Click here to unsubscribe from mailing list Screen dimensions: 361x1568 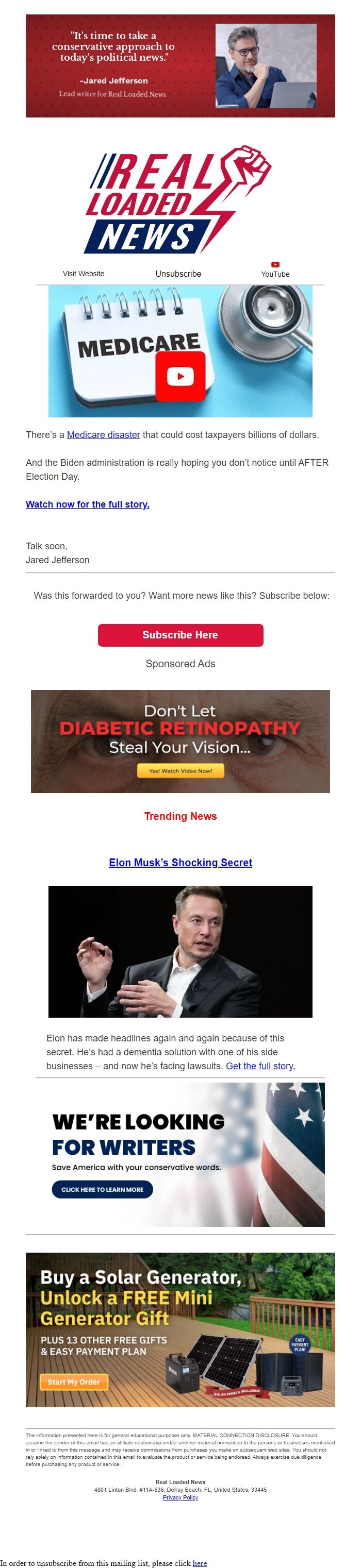200,1562
